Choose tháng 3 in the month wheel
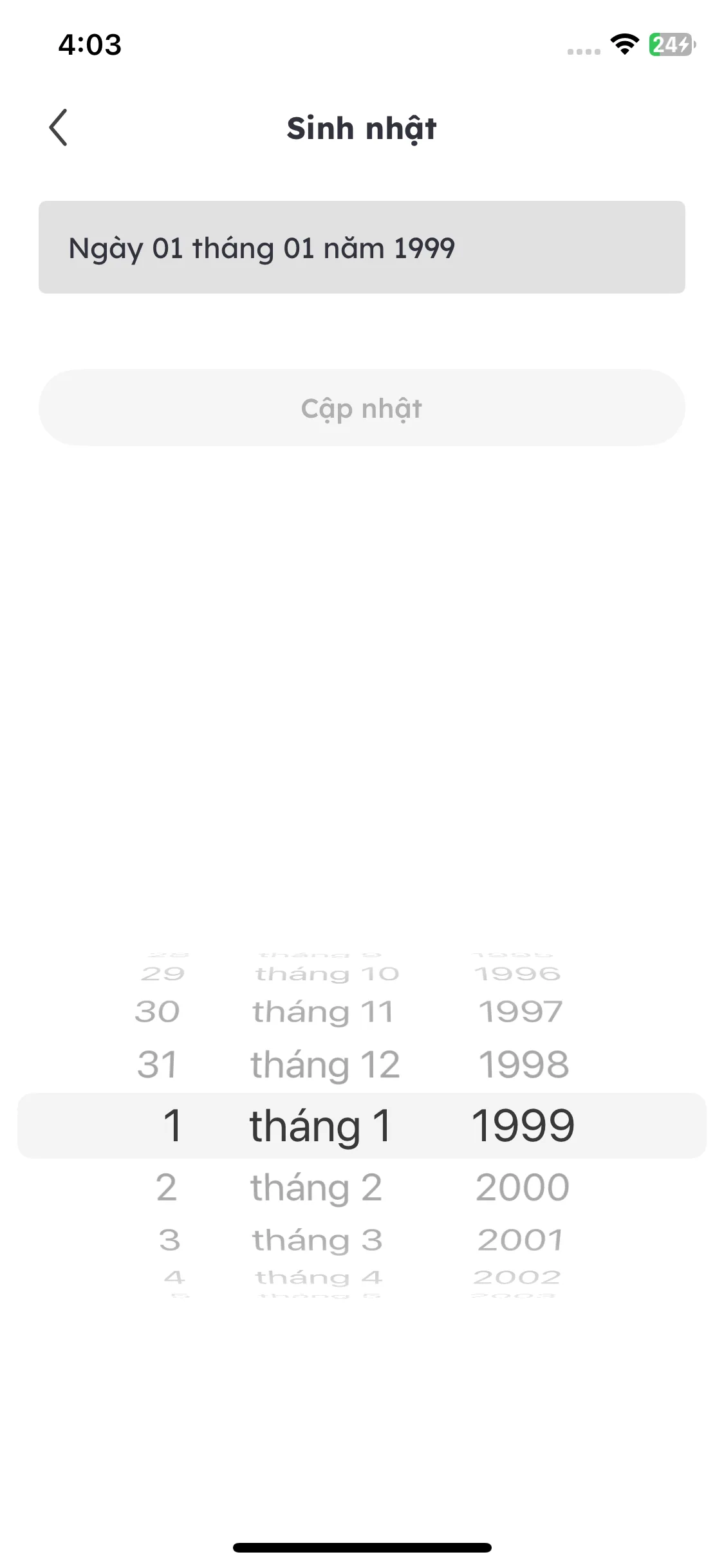The height and width of the screenshot is (1568, 724). [x=317, y=1238]
